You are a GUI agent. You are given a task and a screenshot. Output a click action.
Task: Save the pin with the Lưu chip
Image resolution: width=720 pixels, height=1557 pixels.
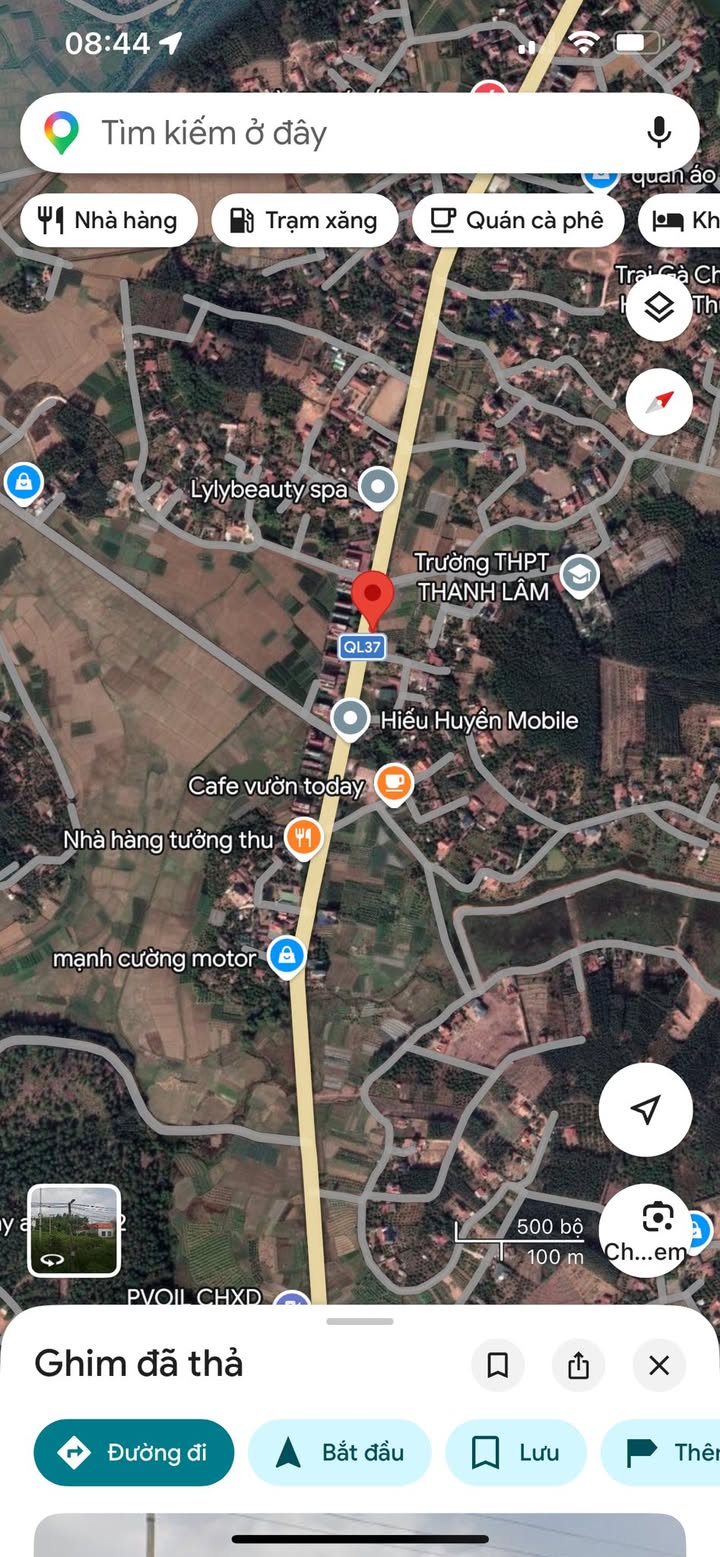point(515,1452)
